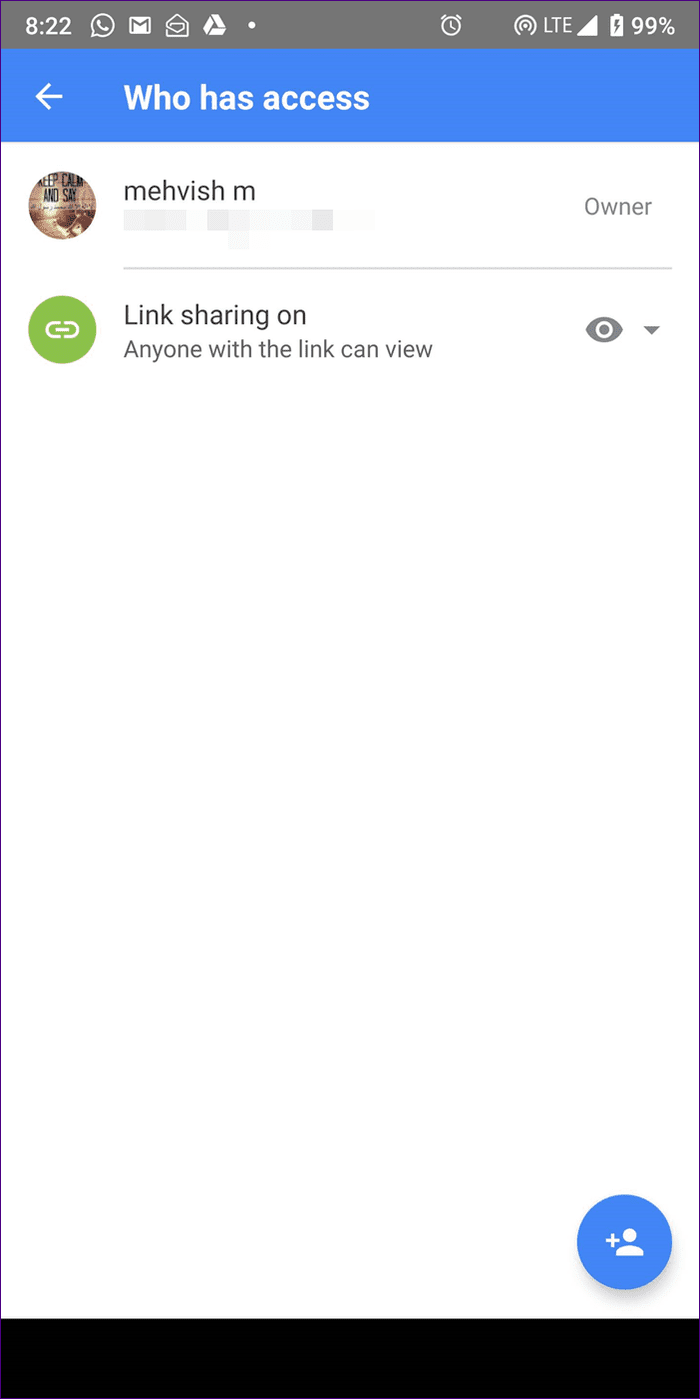
Task: Go back from Who has access
Action: (49, 97)
